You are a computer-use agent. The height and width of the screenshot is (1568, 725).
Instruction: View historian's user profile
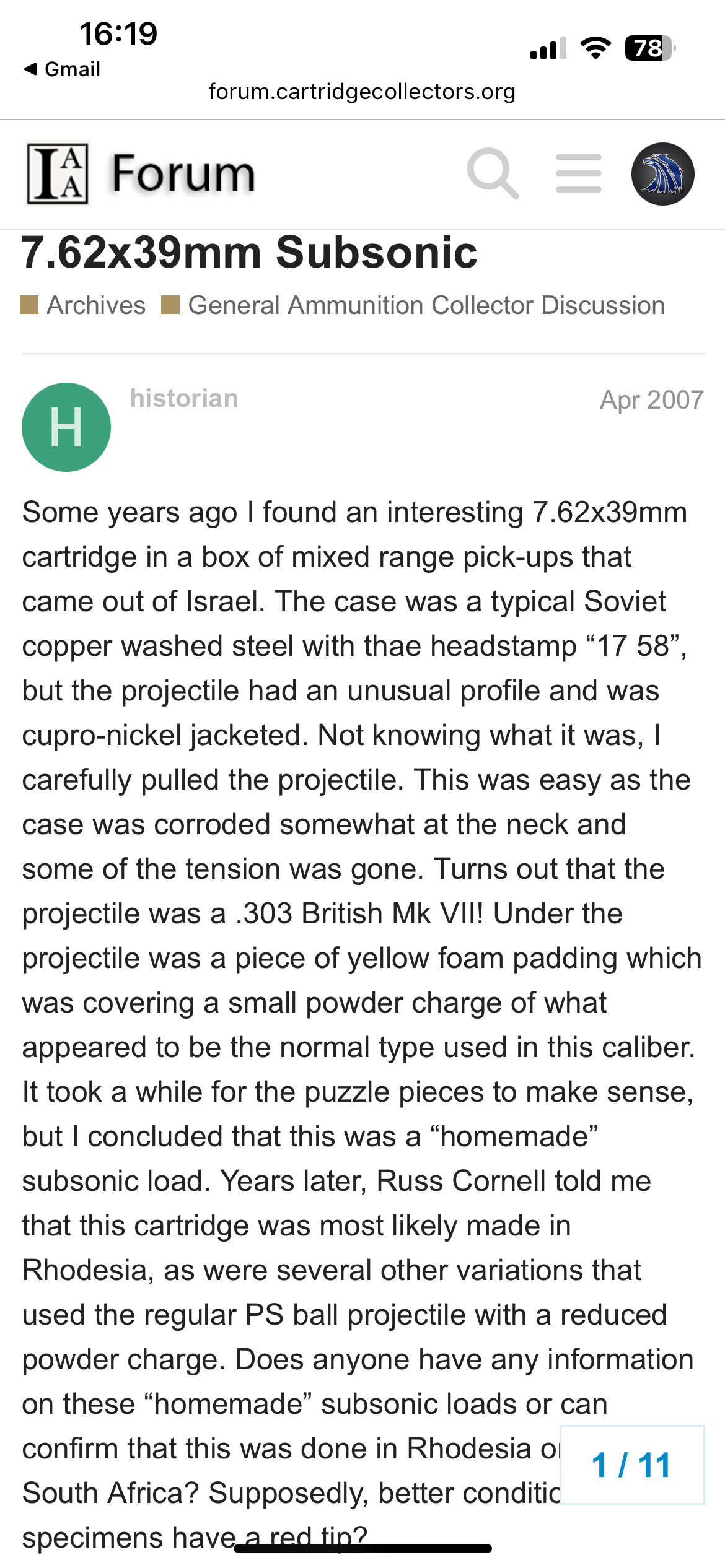point(184,398)
